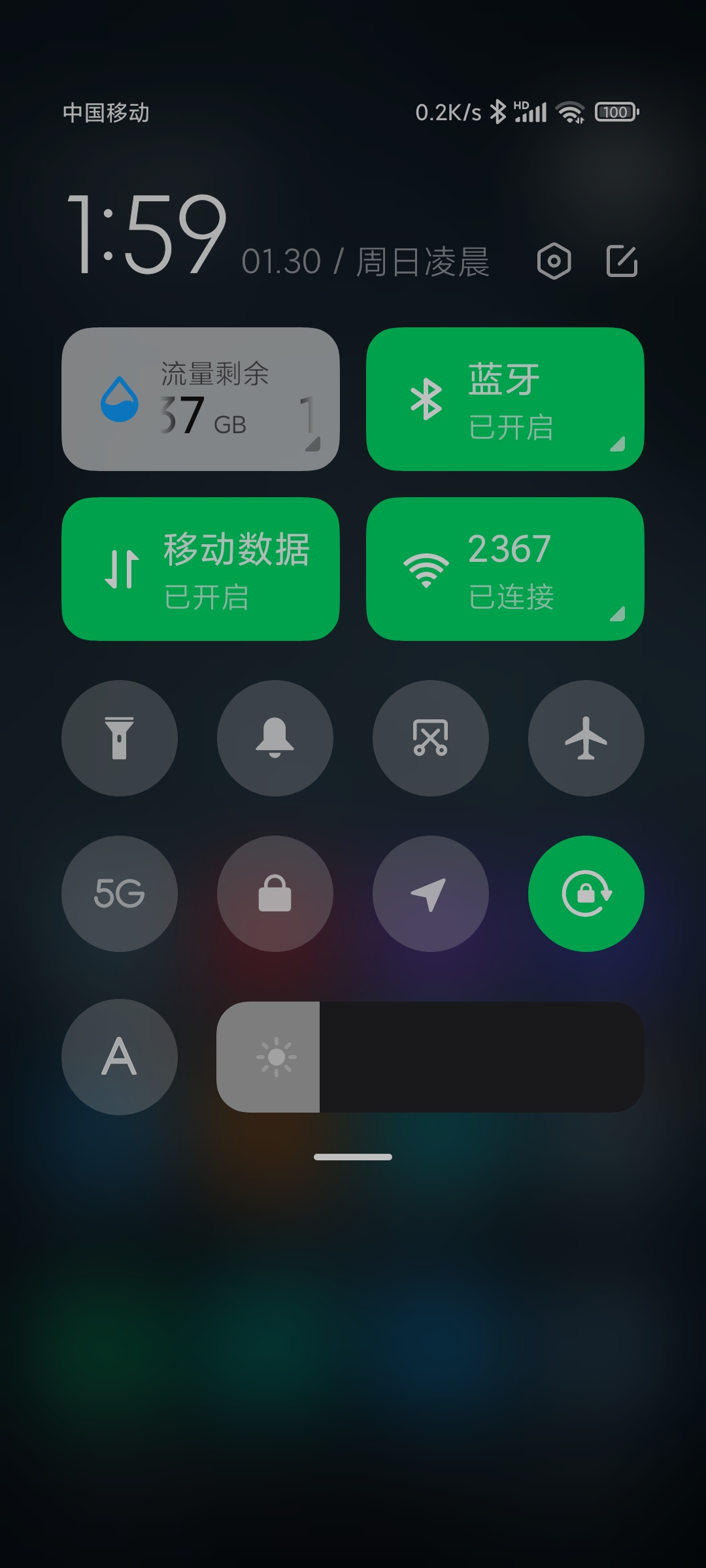Take a screenshot with scissors icon

(x=431, y=738)
